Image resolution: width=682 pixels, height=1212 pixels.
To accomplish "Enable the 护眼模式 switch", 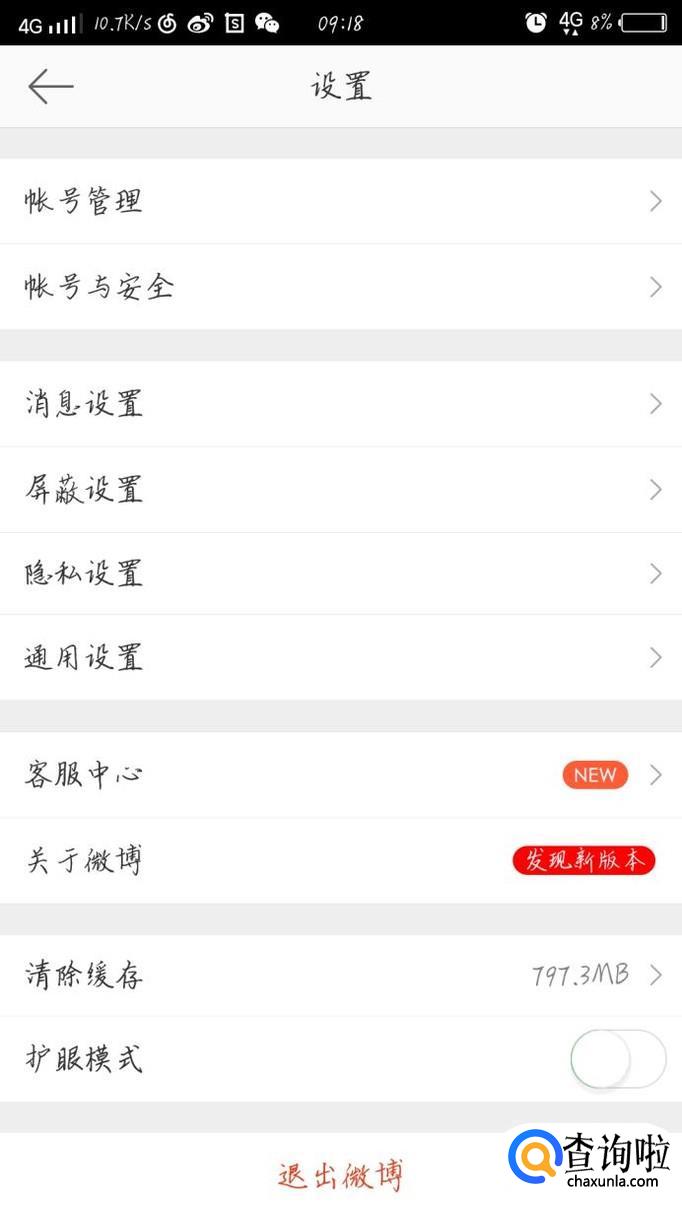I will point(617,1059).
